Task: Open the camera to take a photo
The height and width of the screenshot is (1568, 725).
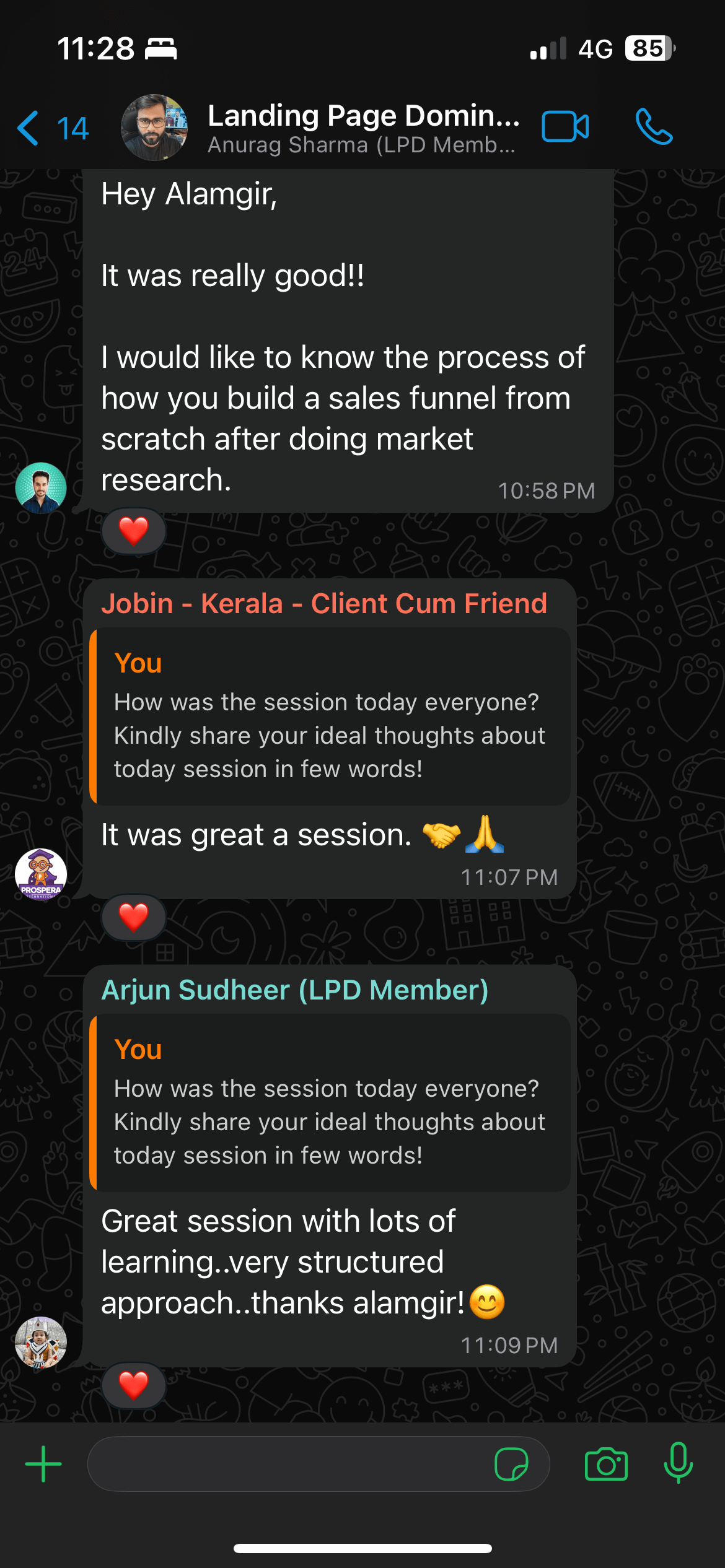Action: [x=606, y=1464]
